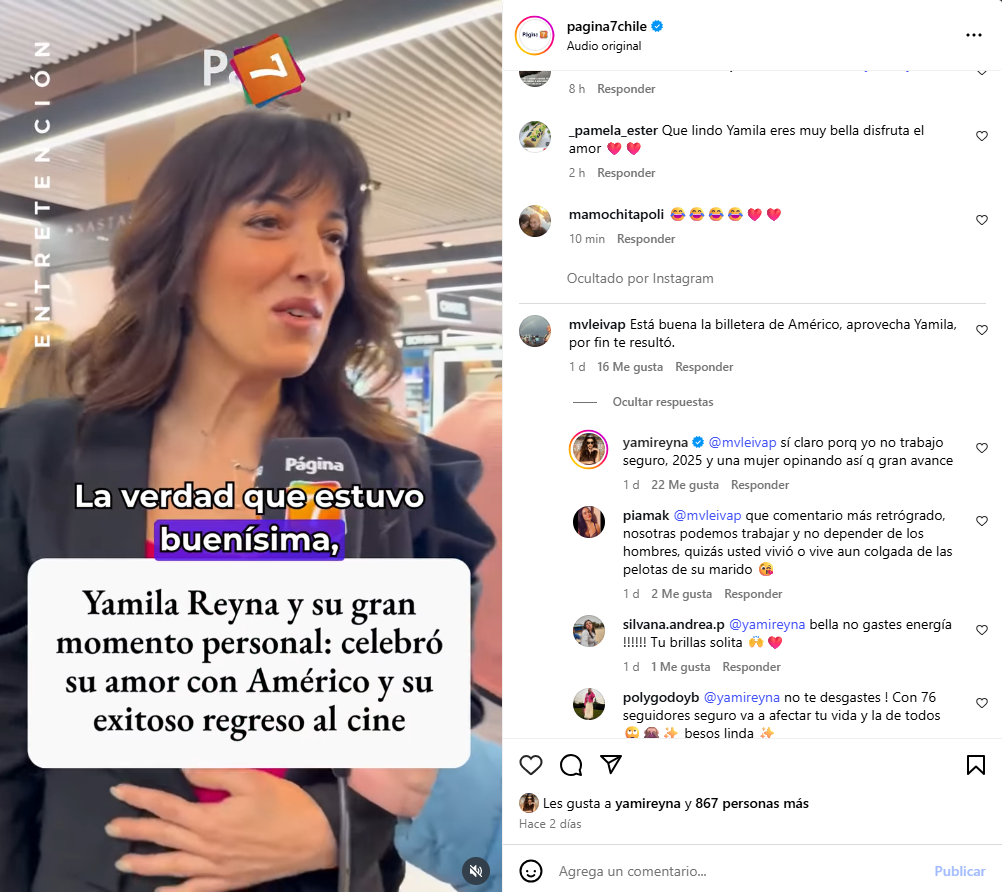1002x892 pixels.
Task: Share the post via paper plane icon
Action: 611,765
